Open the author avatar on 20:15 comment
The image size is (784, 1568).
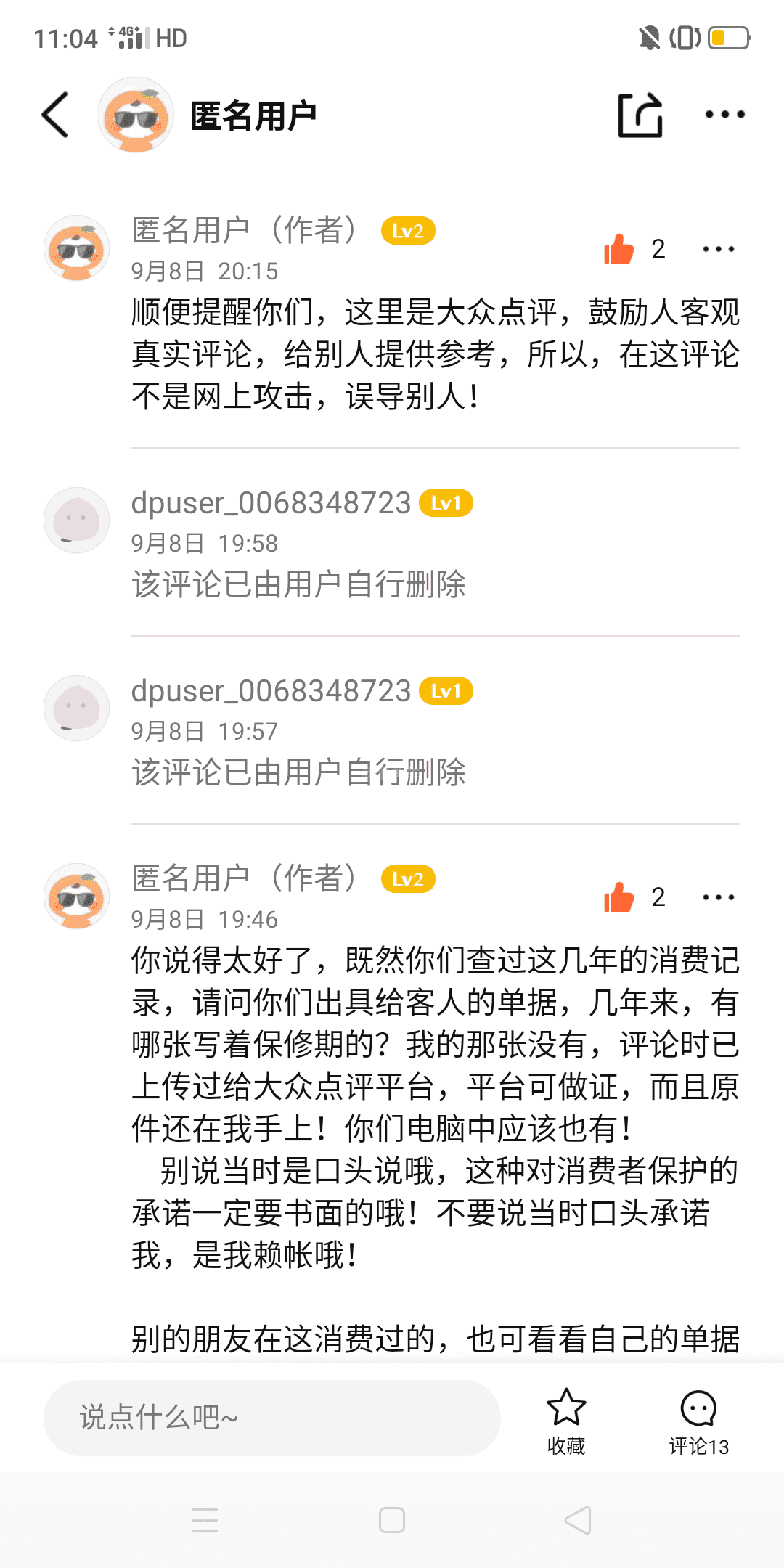click(77, 248)
